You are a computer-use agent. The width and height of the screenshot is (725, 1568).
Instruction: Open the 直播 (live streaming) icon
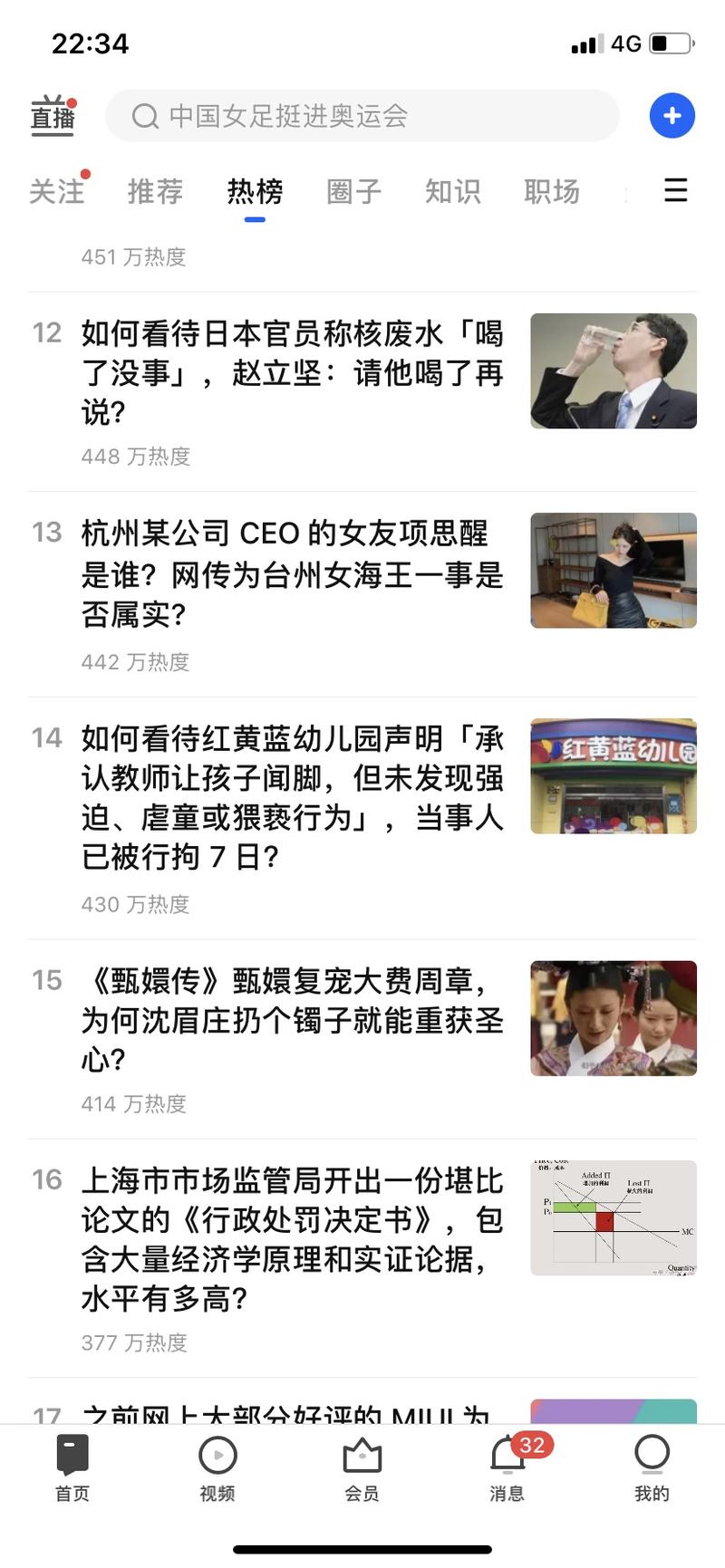51,115
